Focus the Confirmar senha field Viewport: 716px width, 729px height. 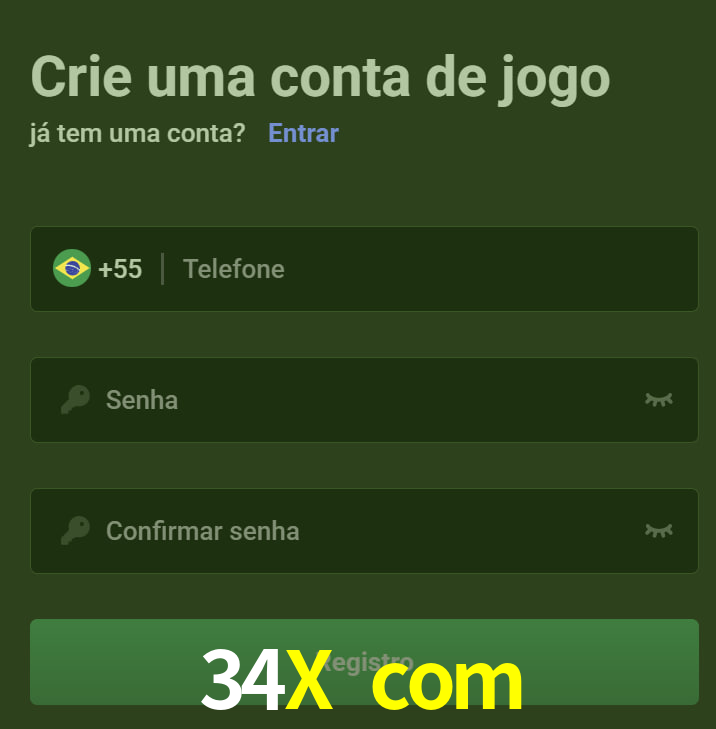pyautogui.click(x=360, y=531)
